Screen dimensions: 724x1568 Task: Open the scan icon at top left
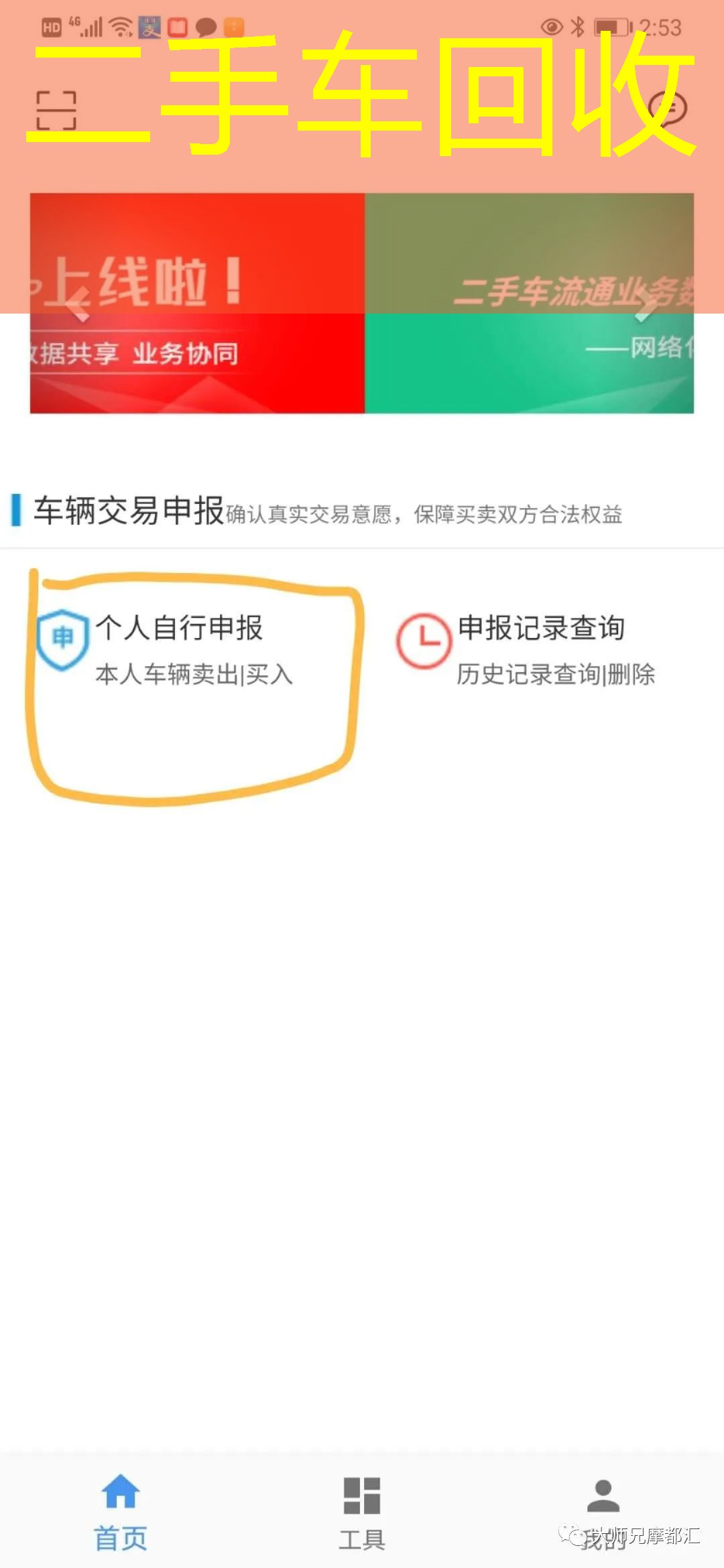click(56, 110)
